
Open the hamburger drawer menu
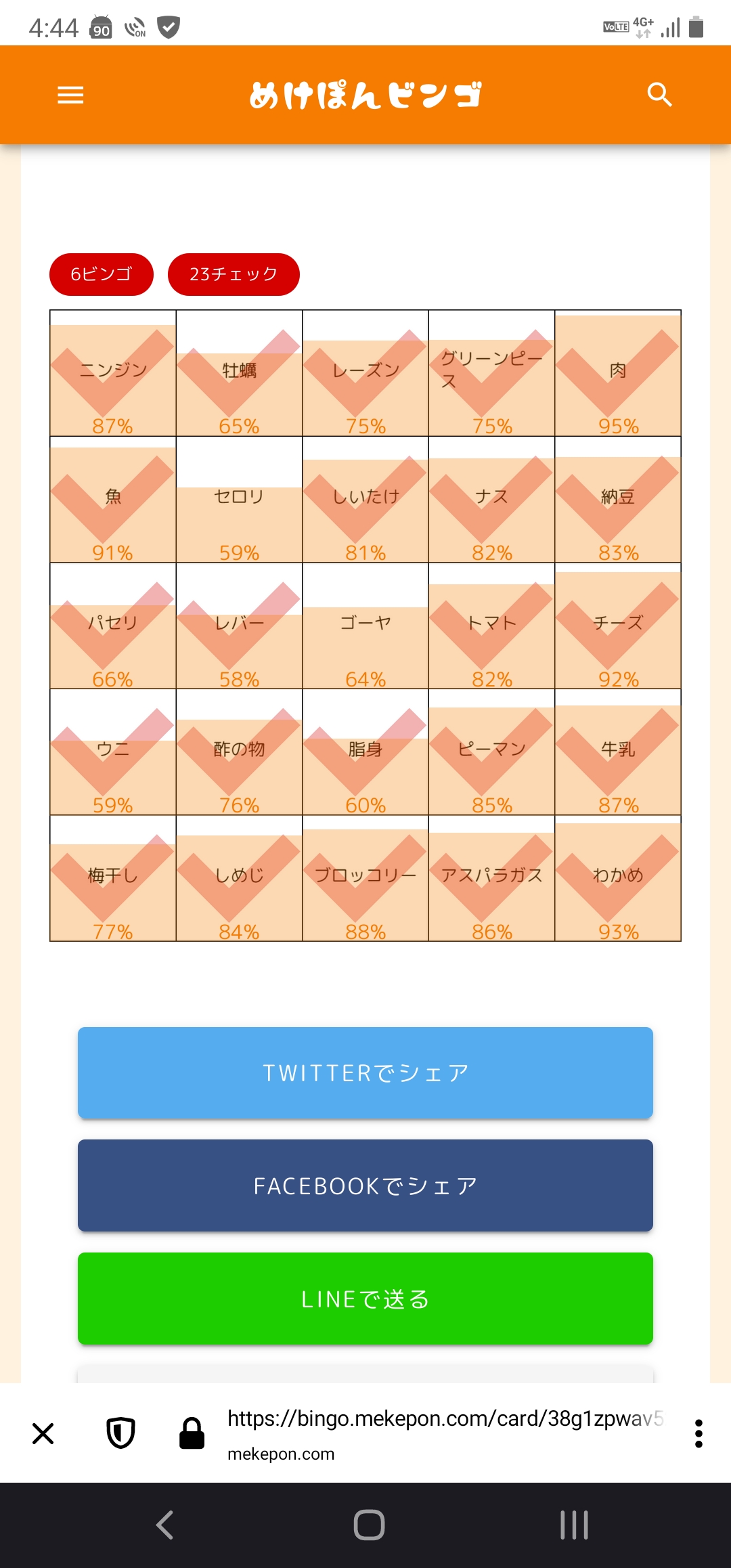click(x=70, y=95)
